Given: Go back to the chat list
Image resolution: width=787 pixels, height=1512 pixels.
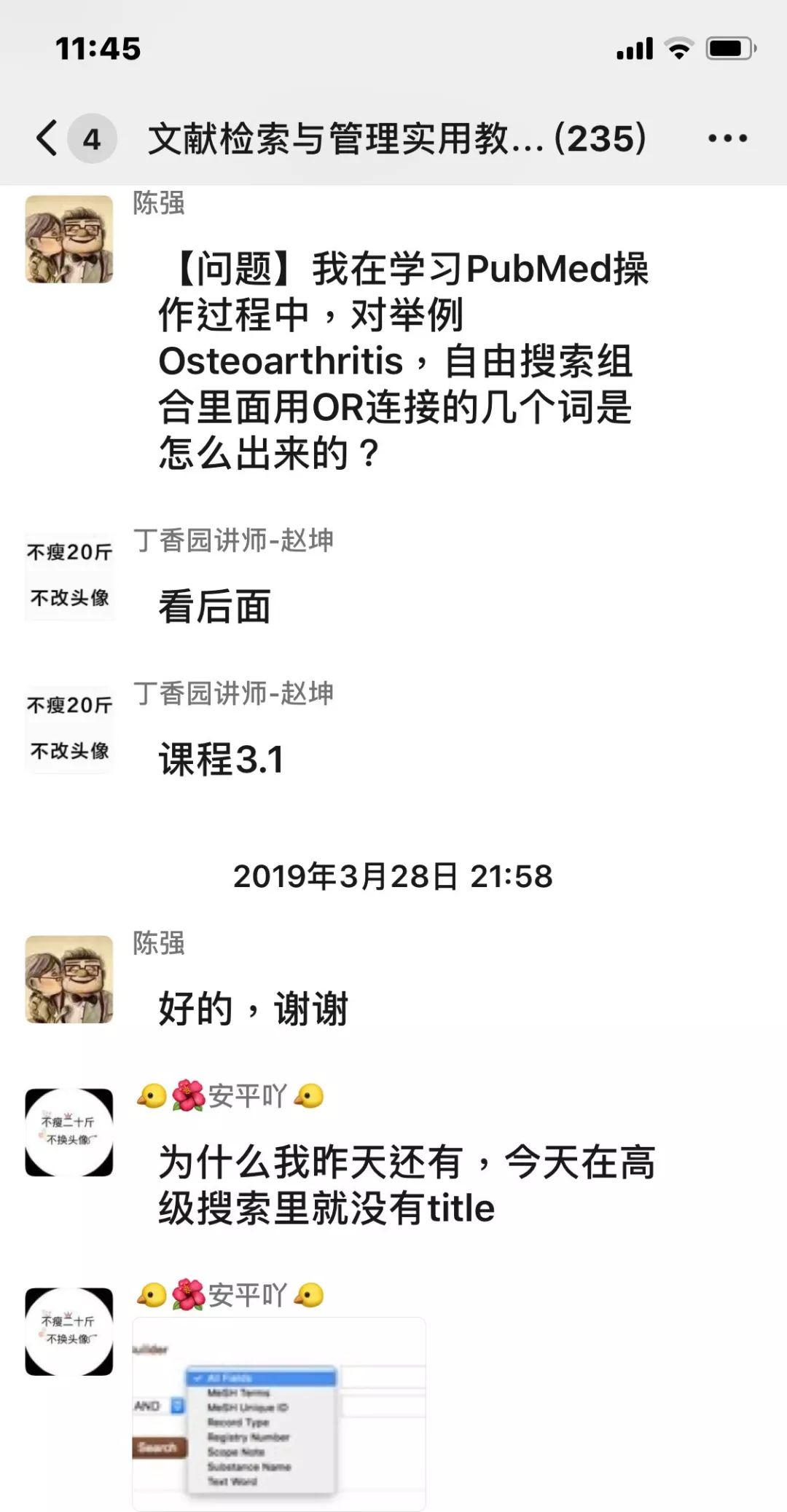Looking at the screenshot, I should 48,138.
